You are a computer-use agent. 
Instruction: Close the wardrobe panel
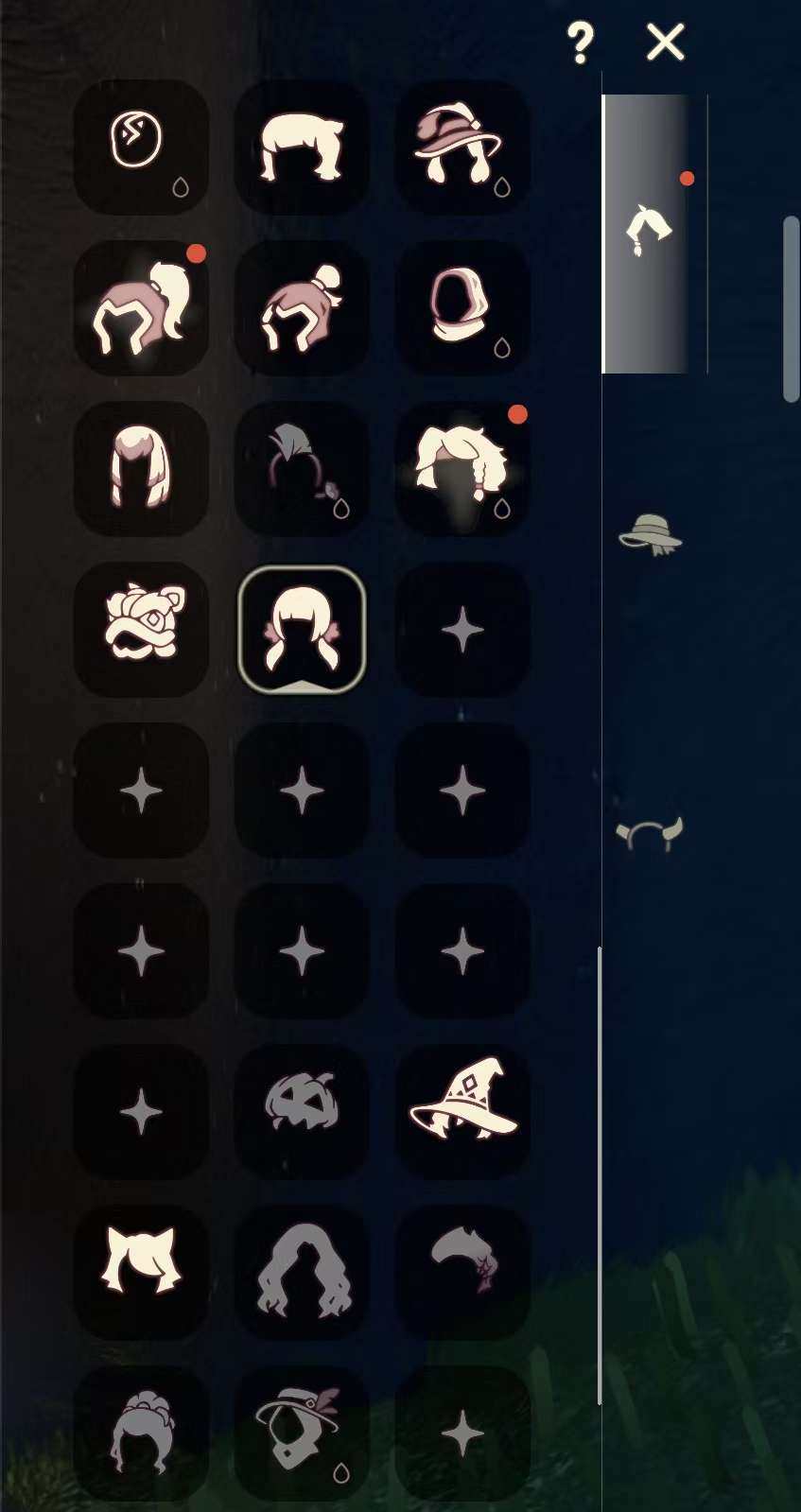pyautogui.click(x=666, y=43)
